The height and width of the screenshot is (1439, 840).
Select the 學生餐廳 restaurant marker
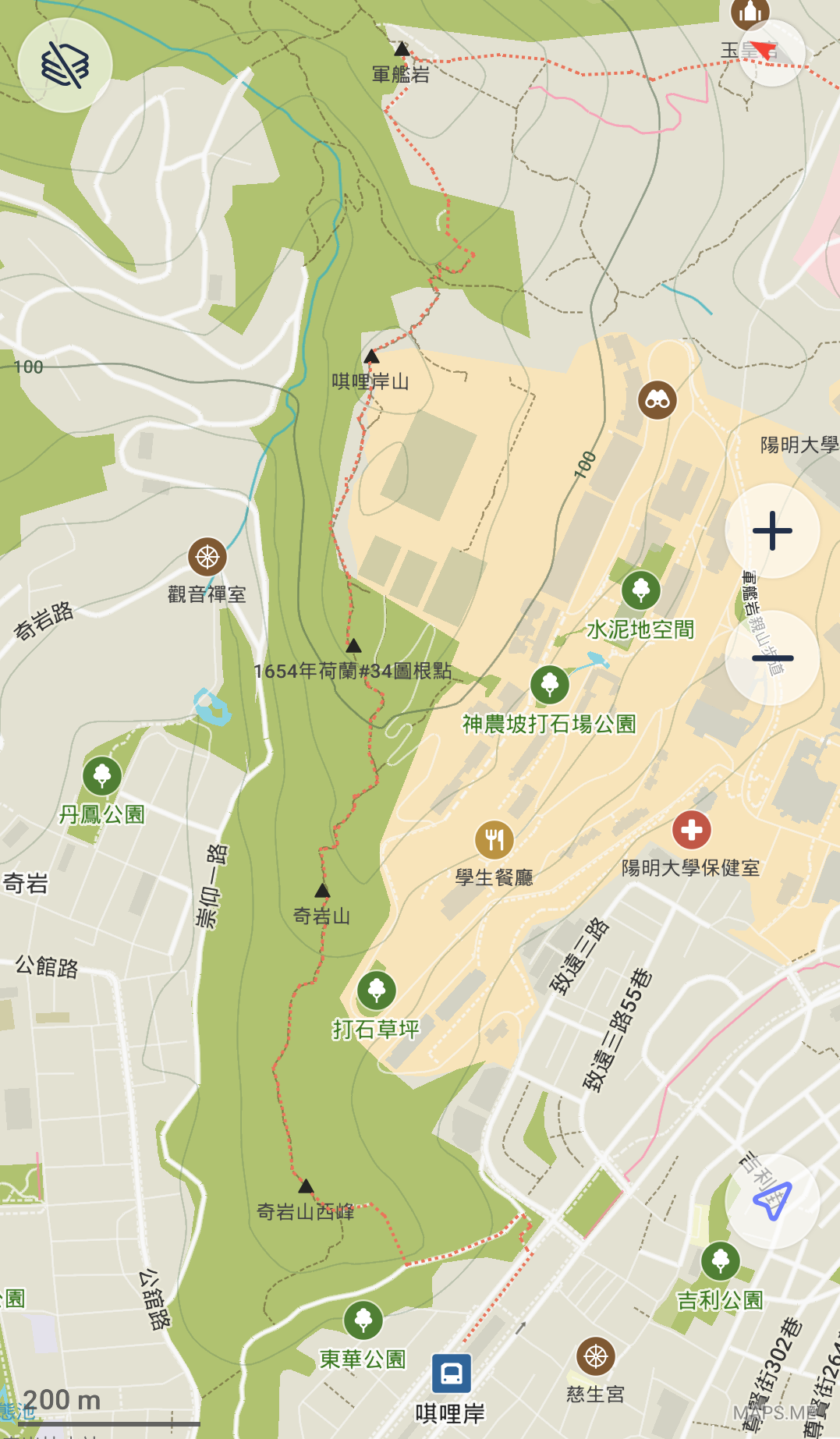[494, 840]
